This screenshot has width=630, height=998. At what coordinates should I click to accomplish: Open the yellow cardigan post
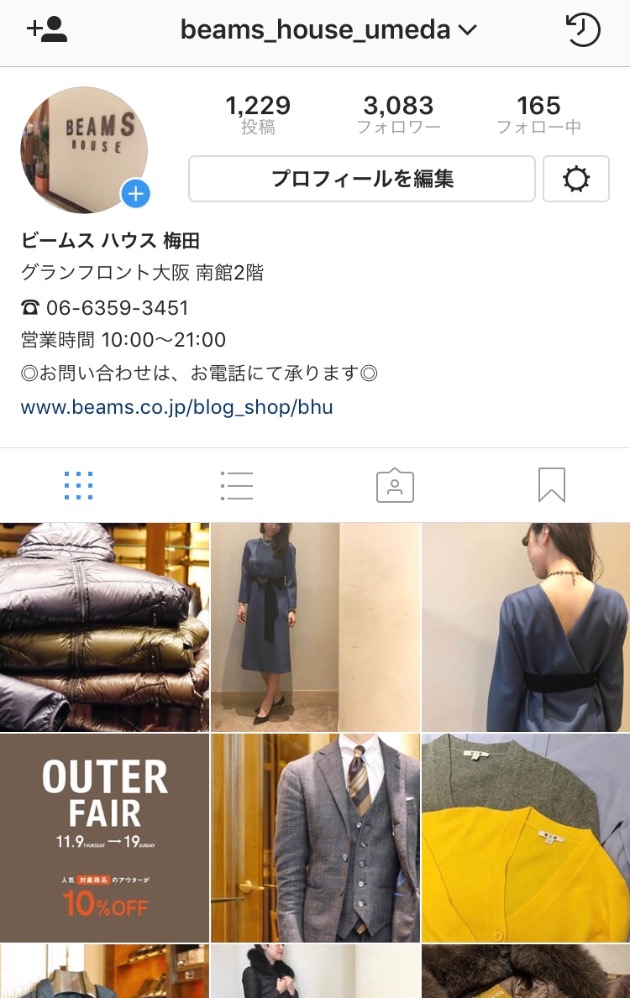pos(526,837)
